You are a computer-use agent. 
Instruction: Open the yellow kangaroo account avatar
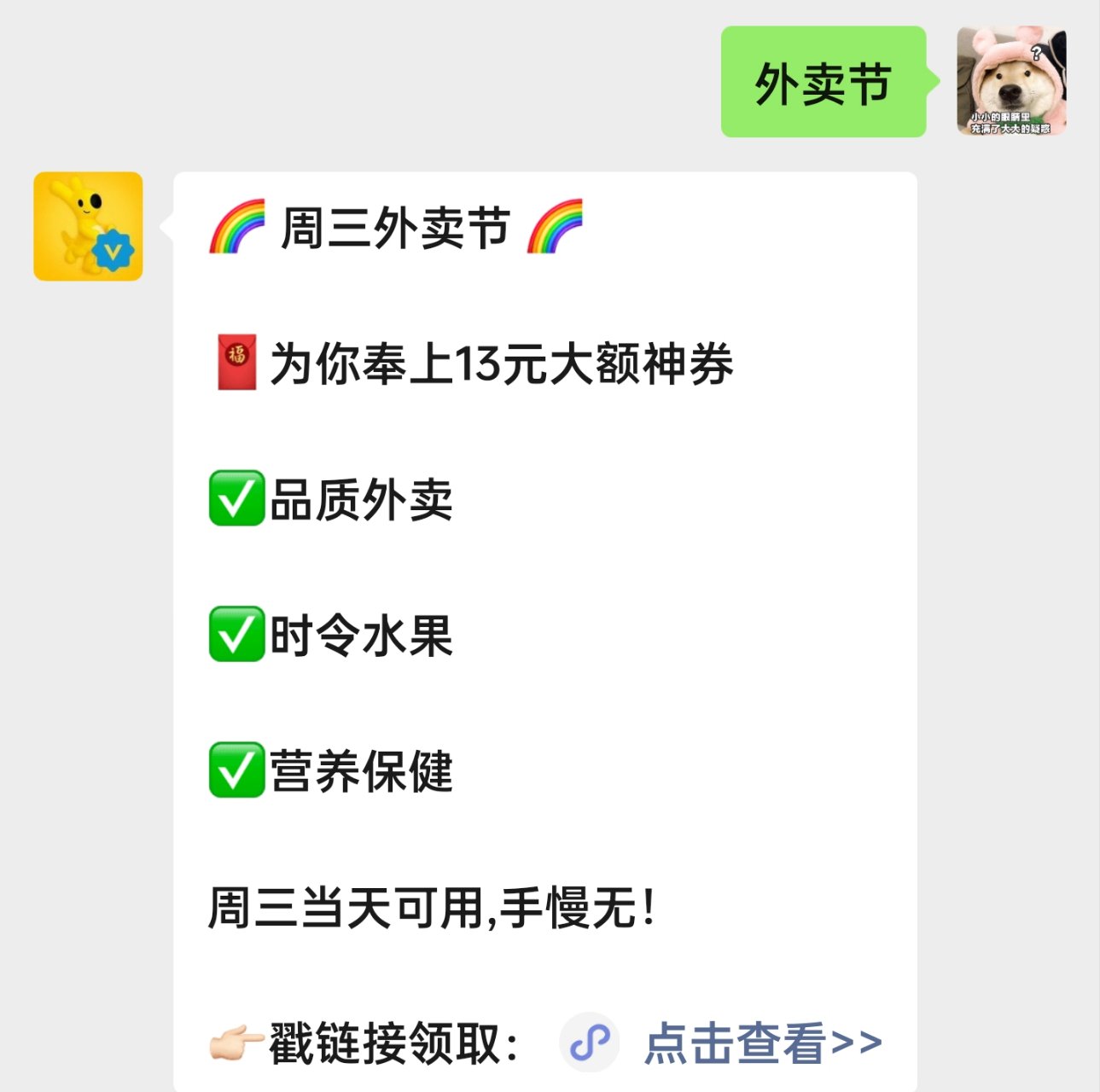point(88,226)
